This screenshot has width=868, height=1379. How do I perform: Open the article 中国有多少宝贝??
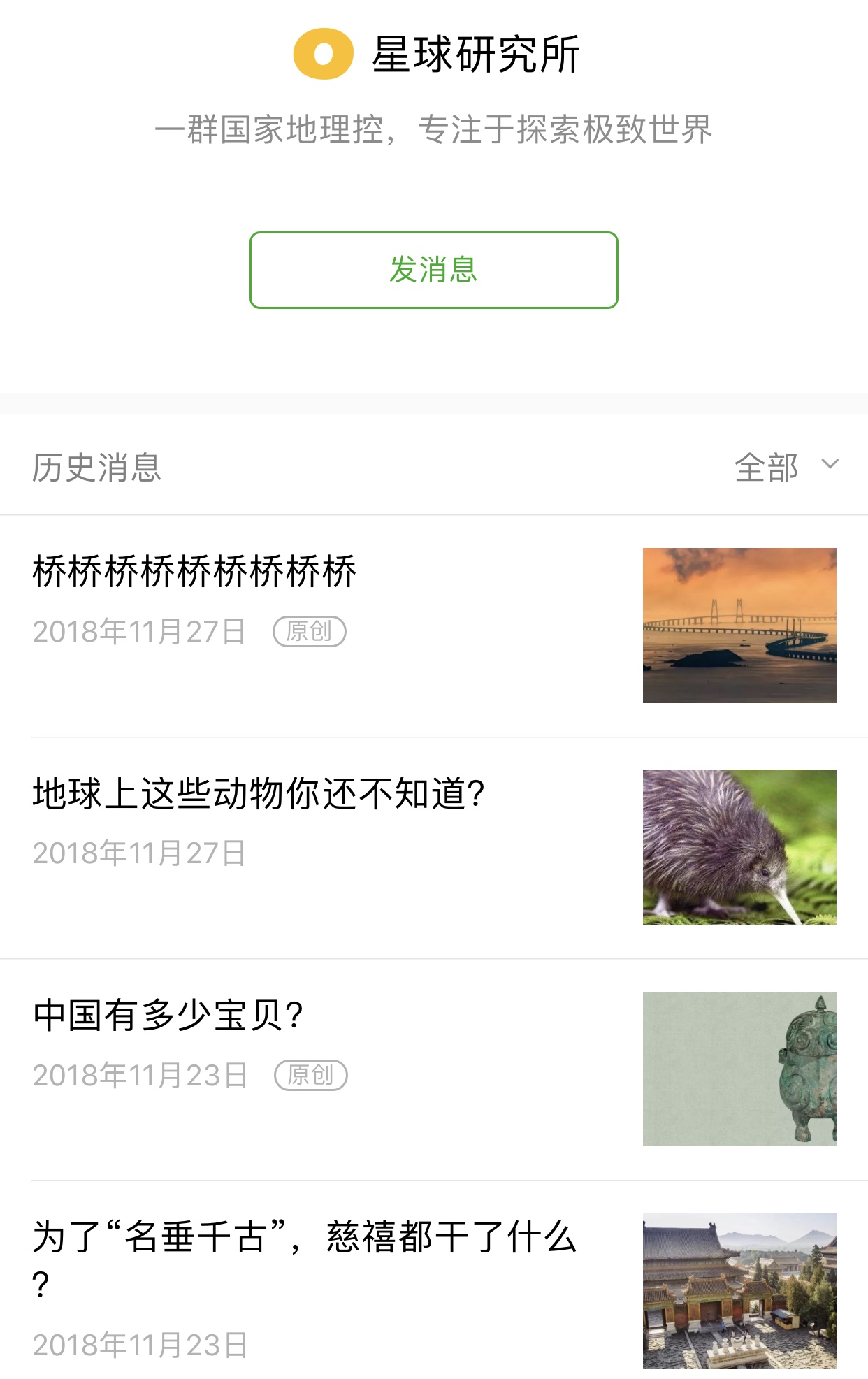168,1016
